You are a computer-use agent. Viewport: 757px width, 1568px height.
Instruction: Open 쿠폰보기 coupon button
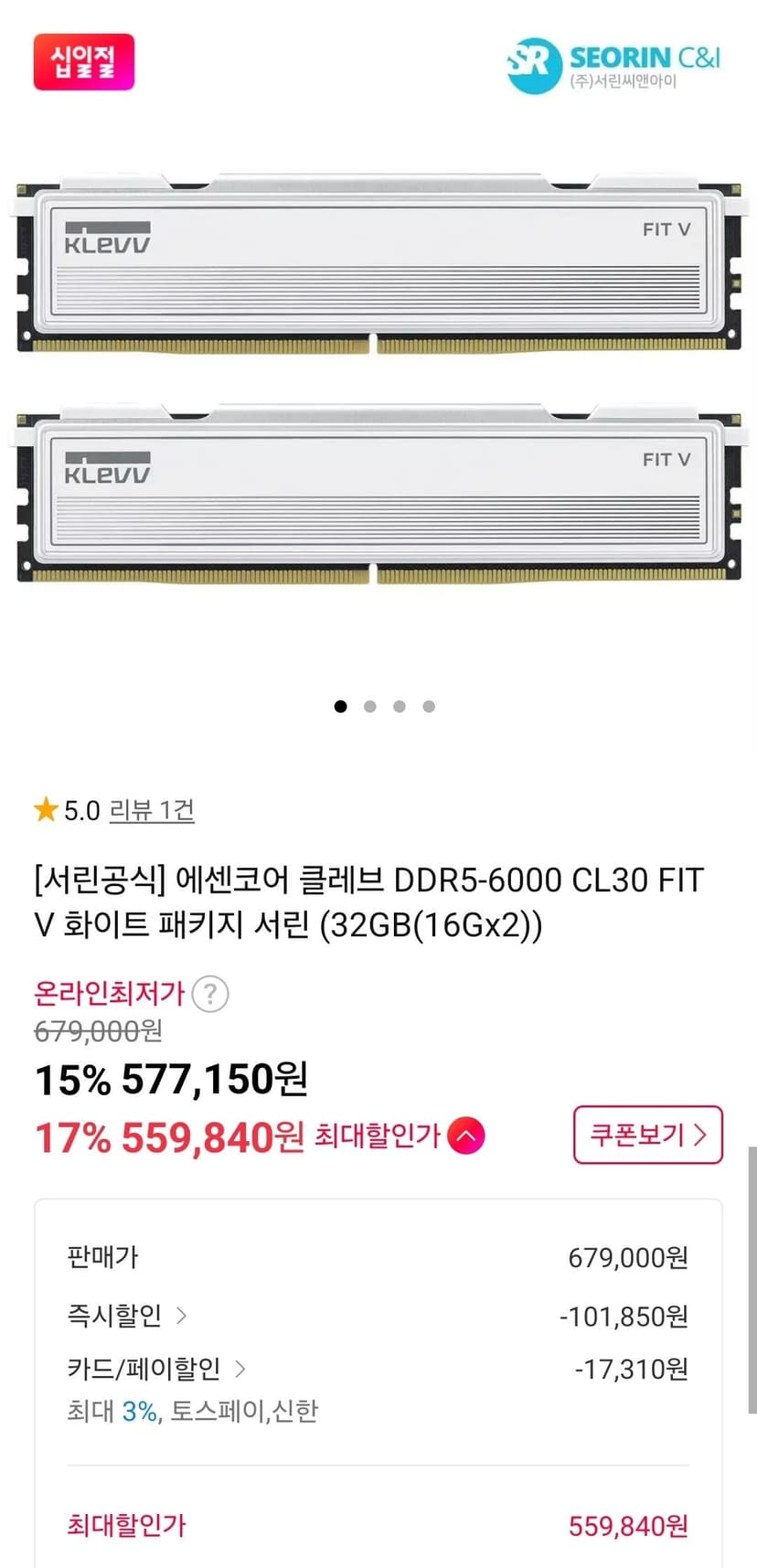tap(648, 1135)
